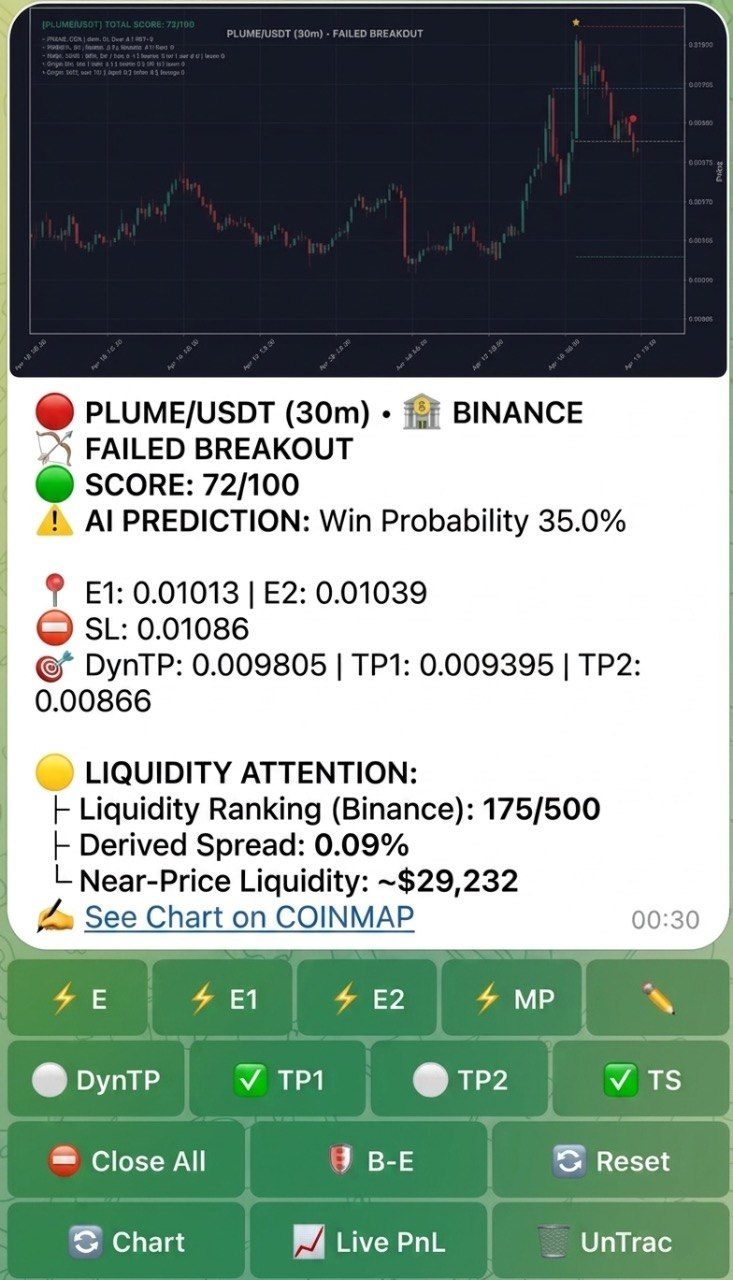Tap the MP button
Screen dimensions: 733x1280
point(512,998)
